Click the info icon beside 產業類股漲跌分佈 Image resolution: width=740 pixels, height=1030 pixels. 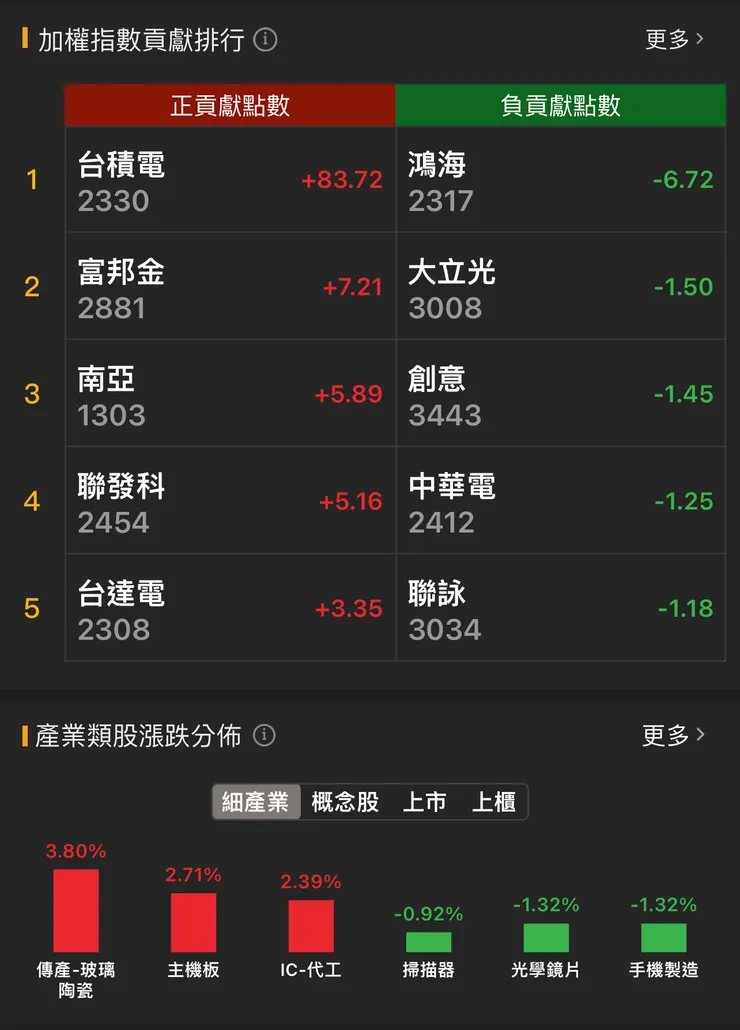[264, 735]
